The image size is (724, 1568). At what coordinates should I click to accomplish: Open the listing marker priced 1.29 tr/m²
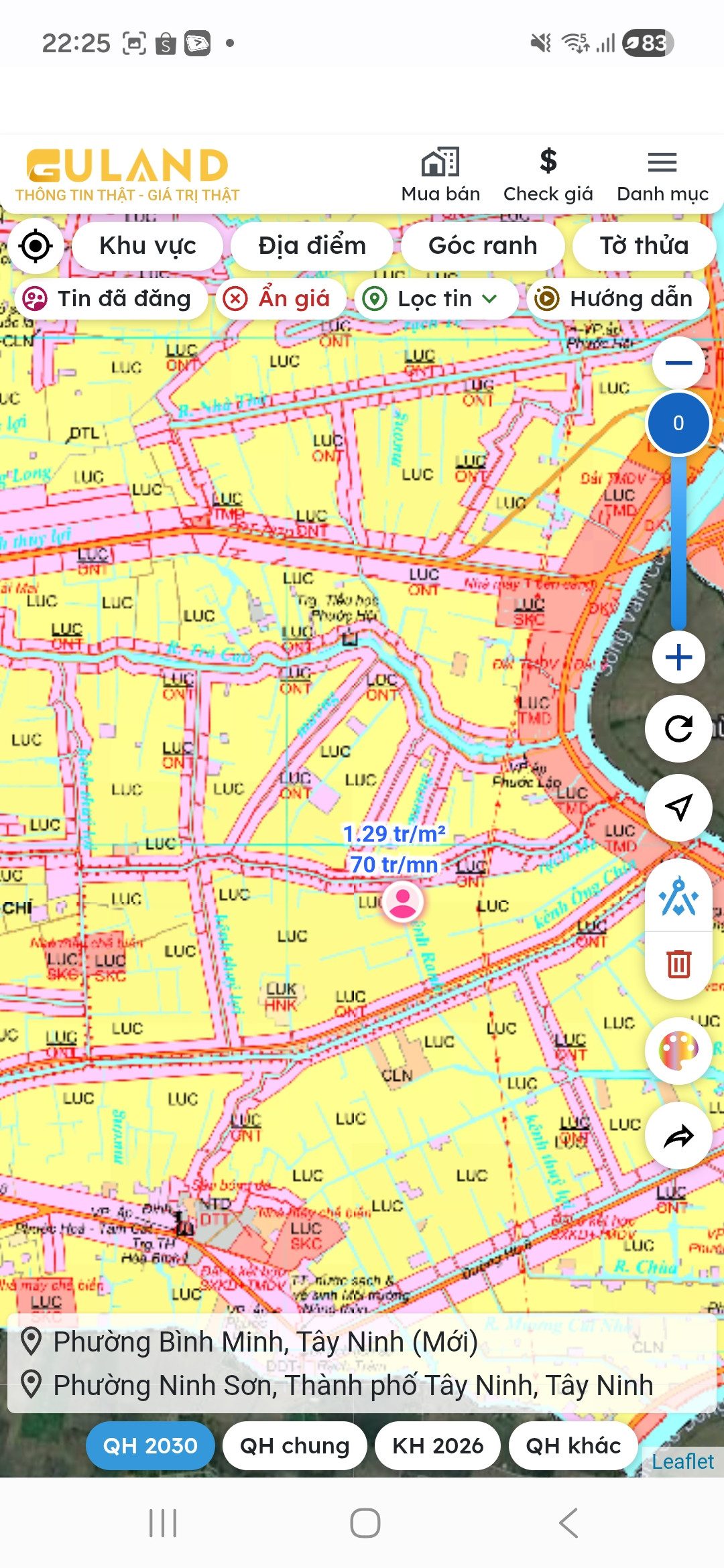click(x=403, y=901)
